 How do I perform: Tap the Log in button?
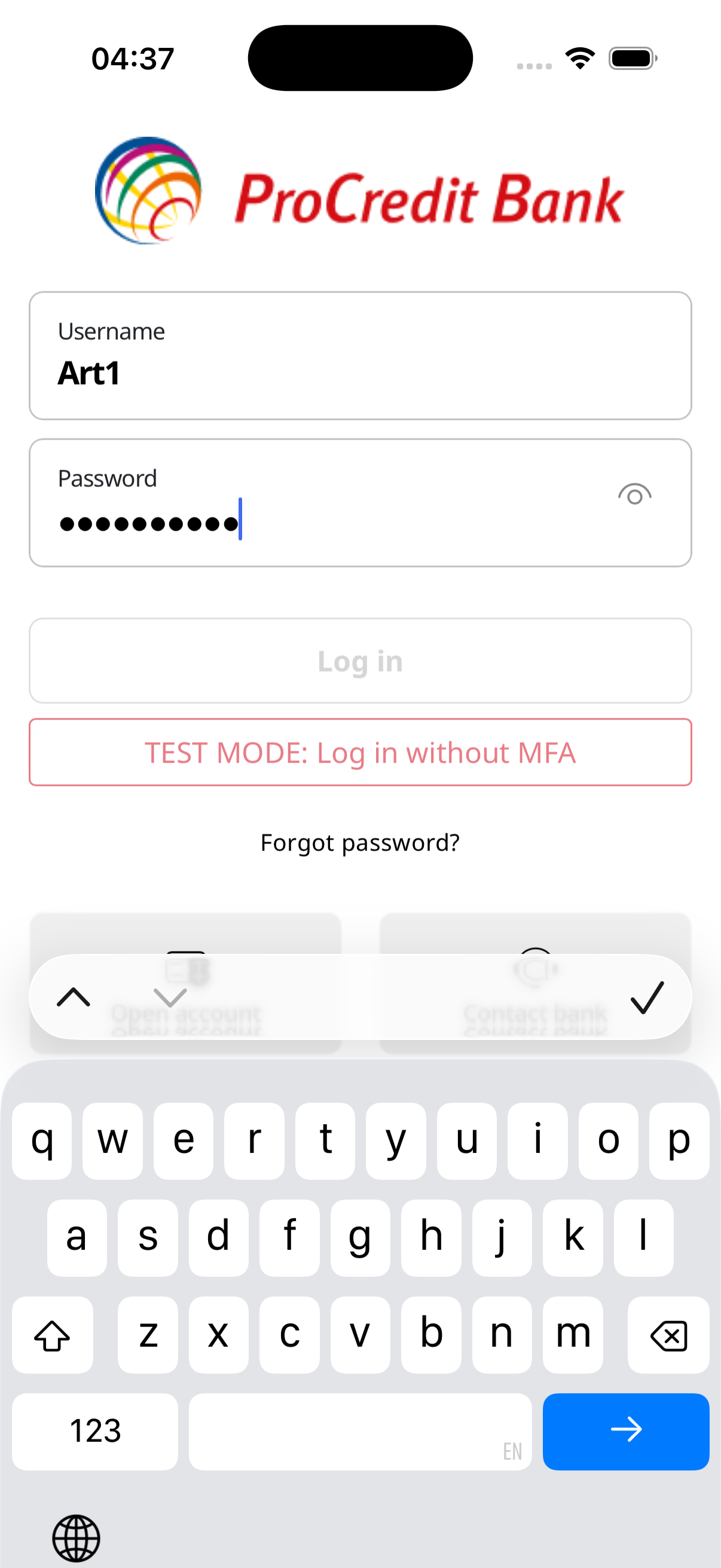360,661
